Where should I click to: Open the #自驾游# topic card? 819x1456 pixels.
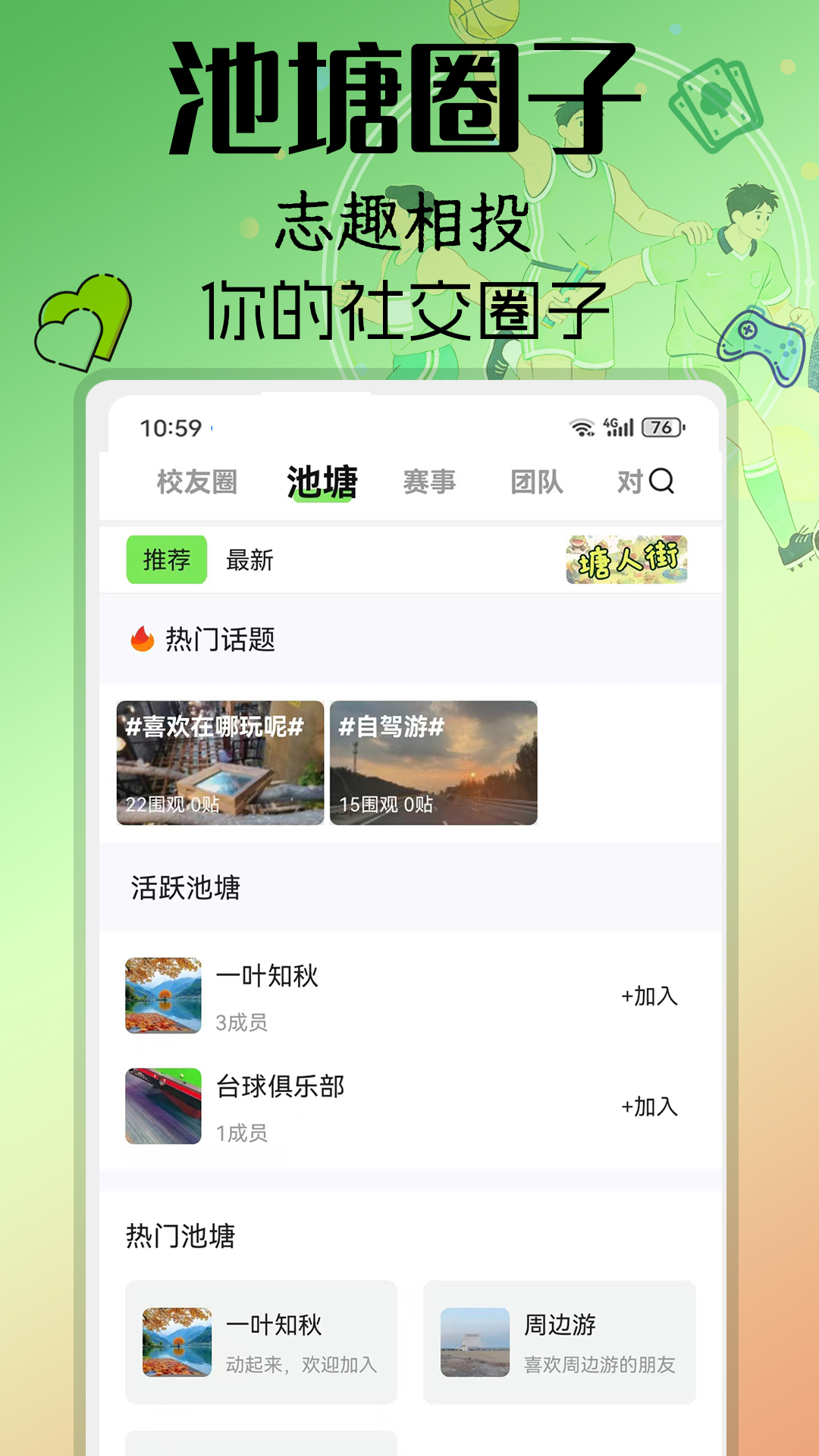pos(435,762)
